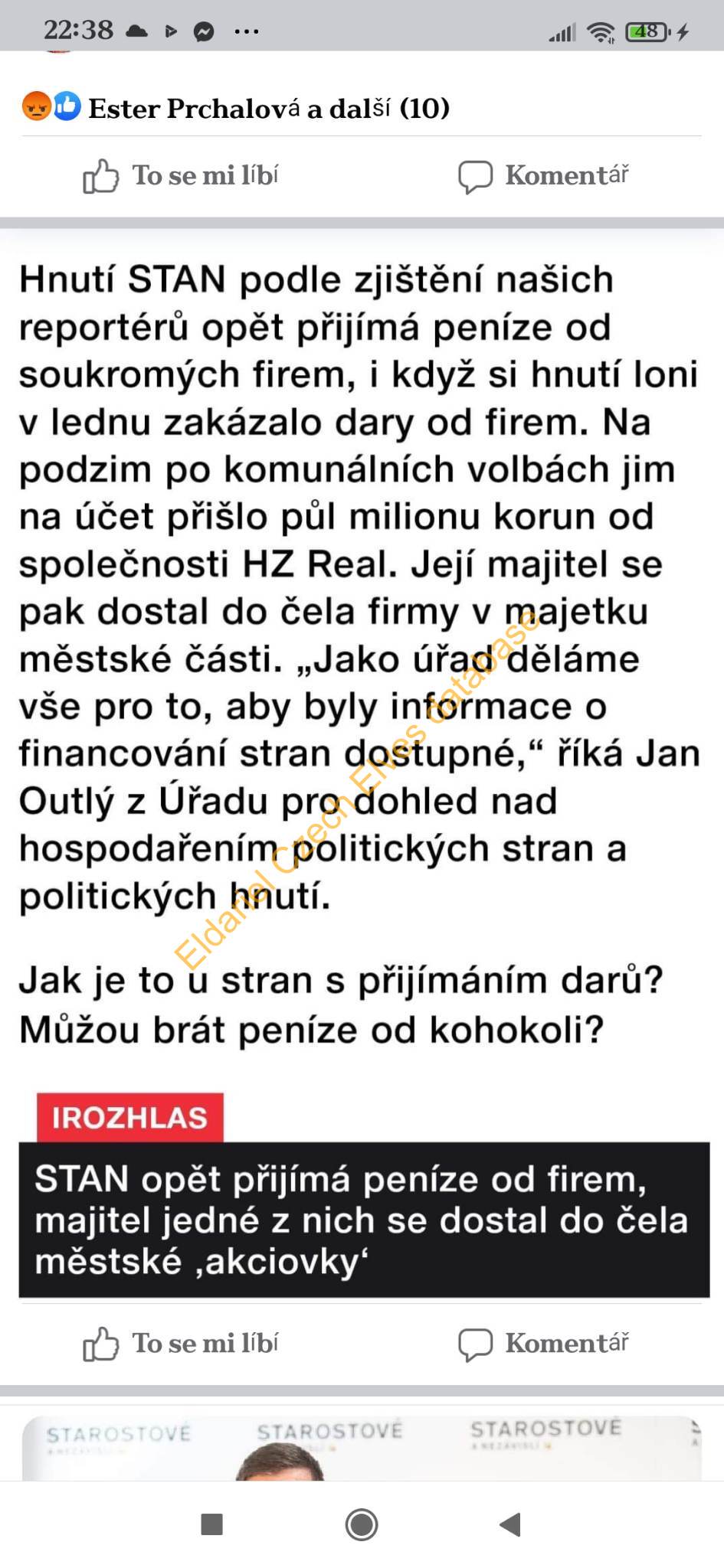Screen dimensions: 724x1568
Task: Like the iROZHLAS STAN article post
Action: (181, 1344)
